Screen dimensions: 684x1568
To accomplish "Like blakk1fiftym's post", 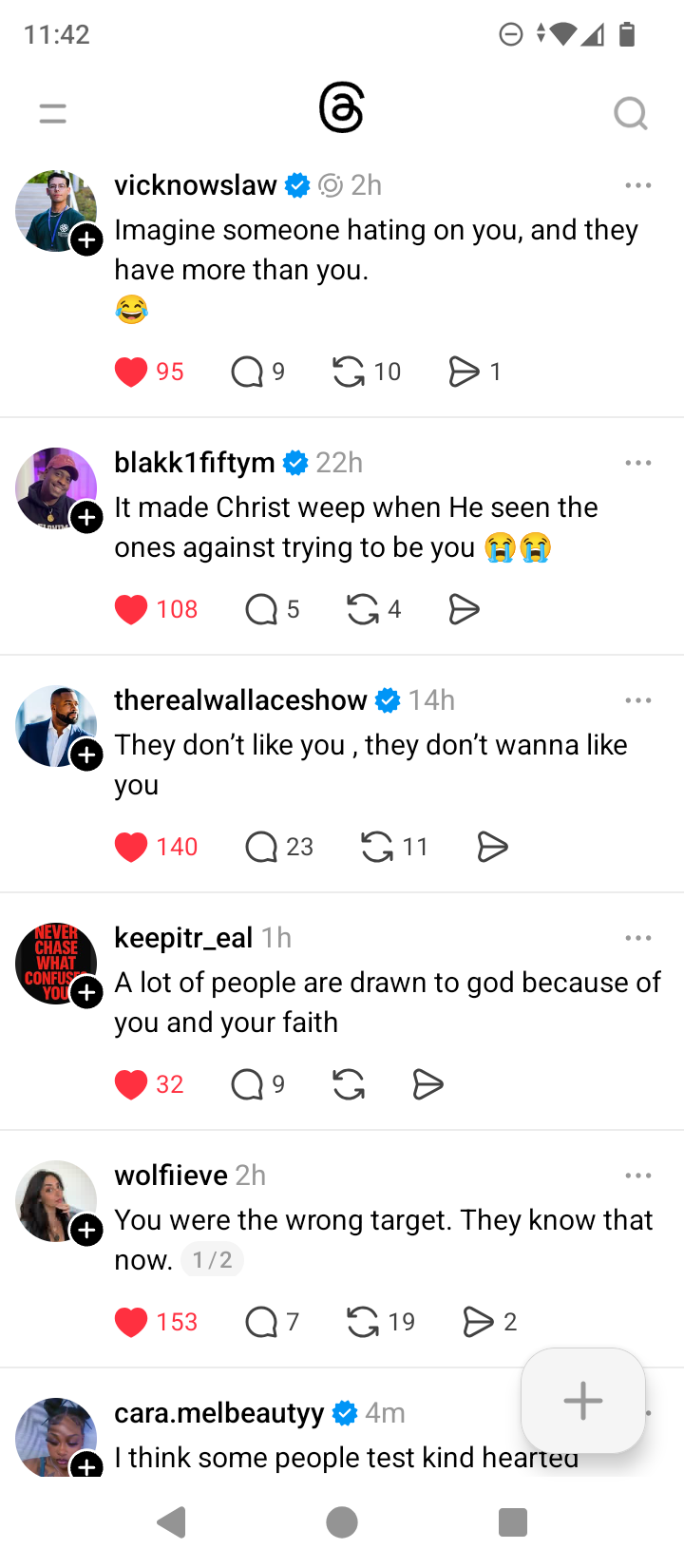I will pos(131,609).
